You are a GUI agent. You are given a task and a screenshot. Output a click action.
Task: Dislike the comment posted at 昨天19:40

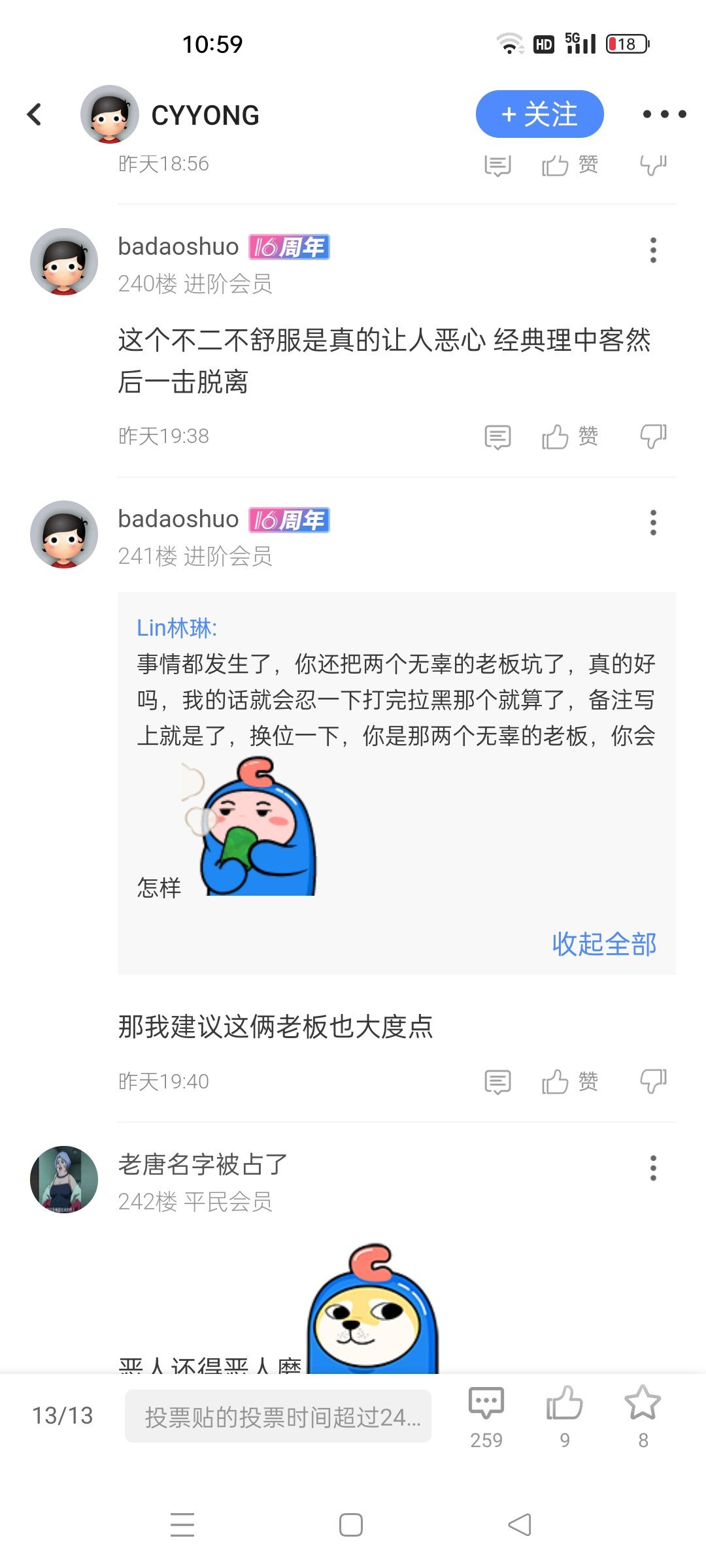coord(653,1082)
